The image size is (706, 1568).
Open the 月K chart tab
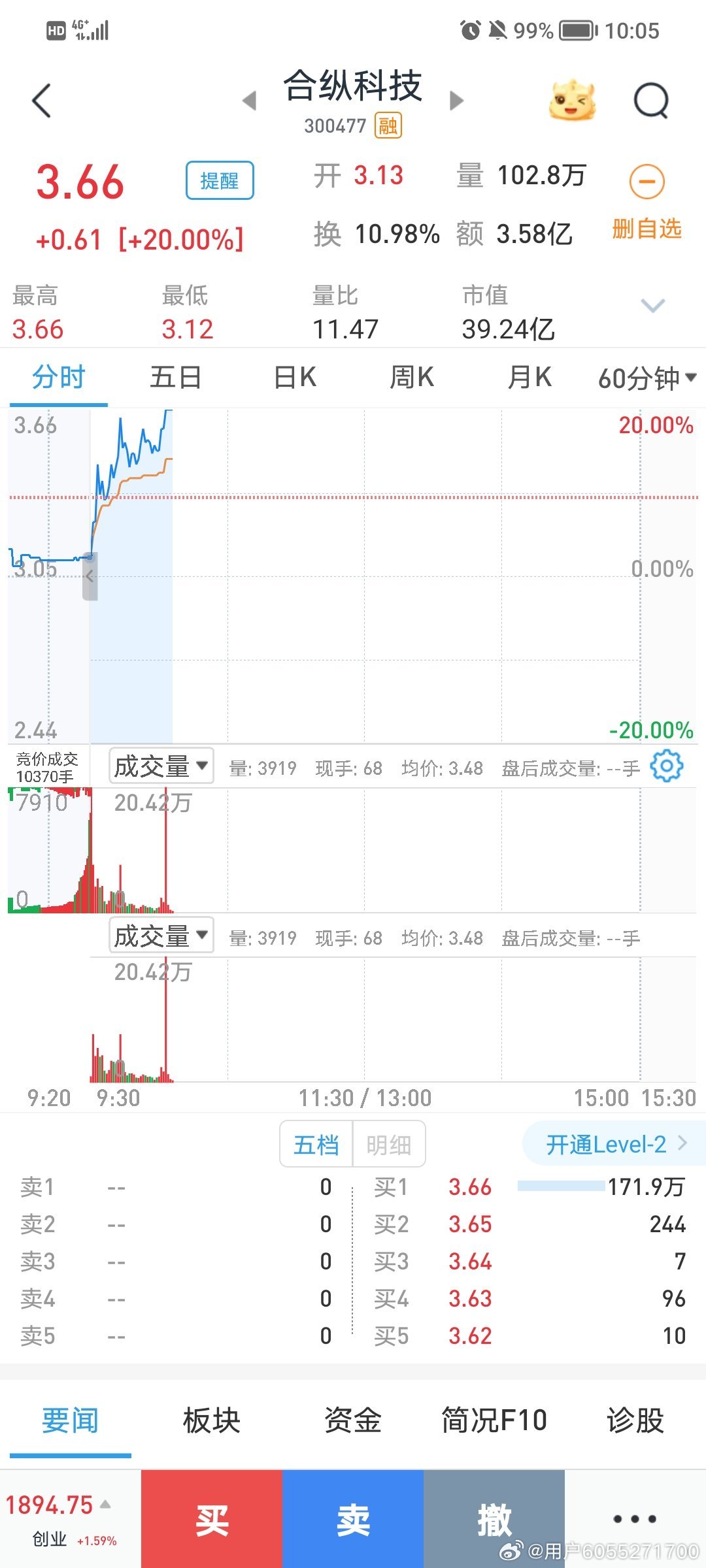point(529,378)
